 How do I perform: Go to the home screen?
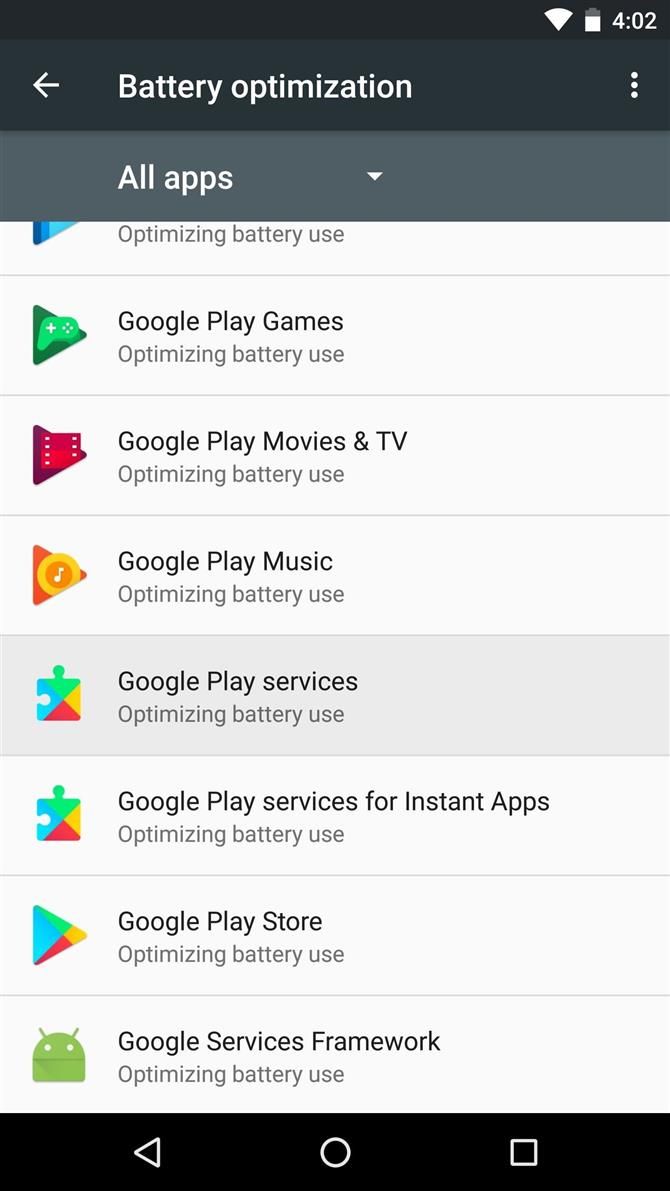(335, 1152)
